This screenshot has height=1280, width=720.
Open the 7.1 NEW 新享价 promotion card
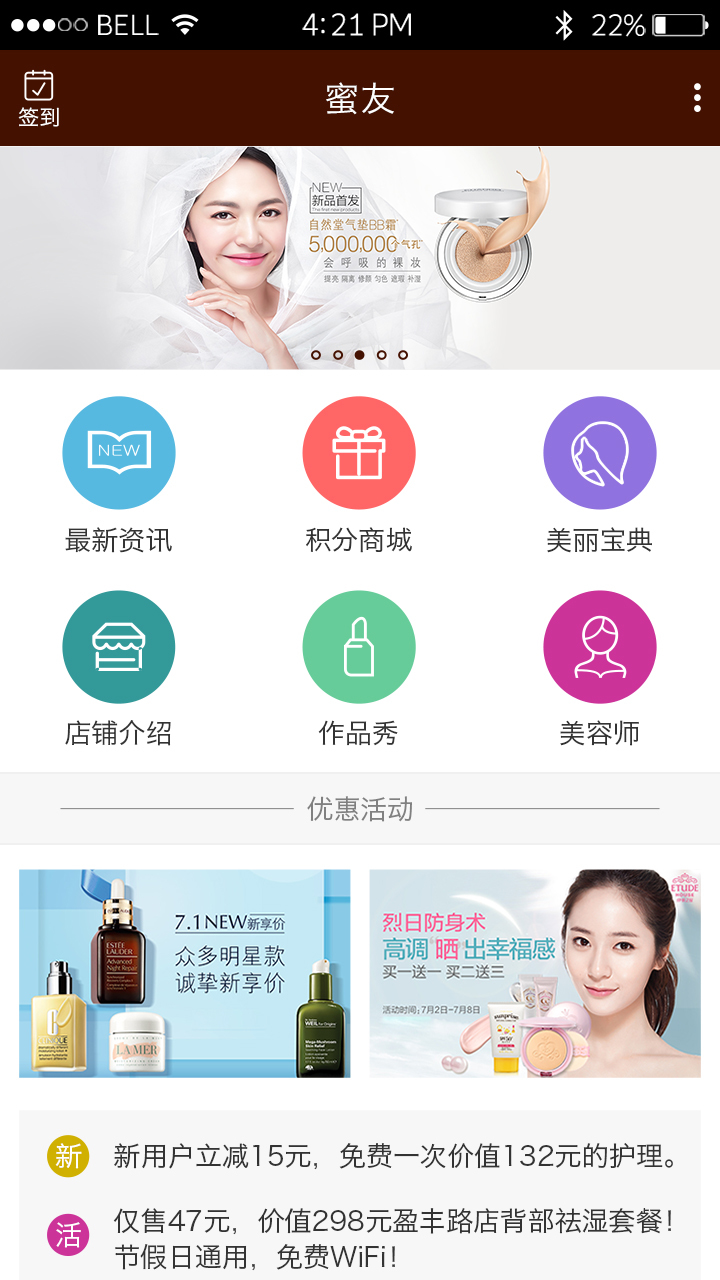tap(185, 973)
